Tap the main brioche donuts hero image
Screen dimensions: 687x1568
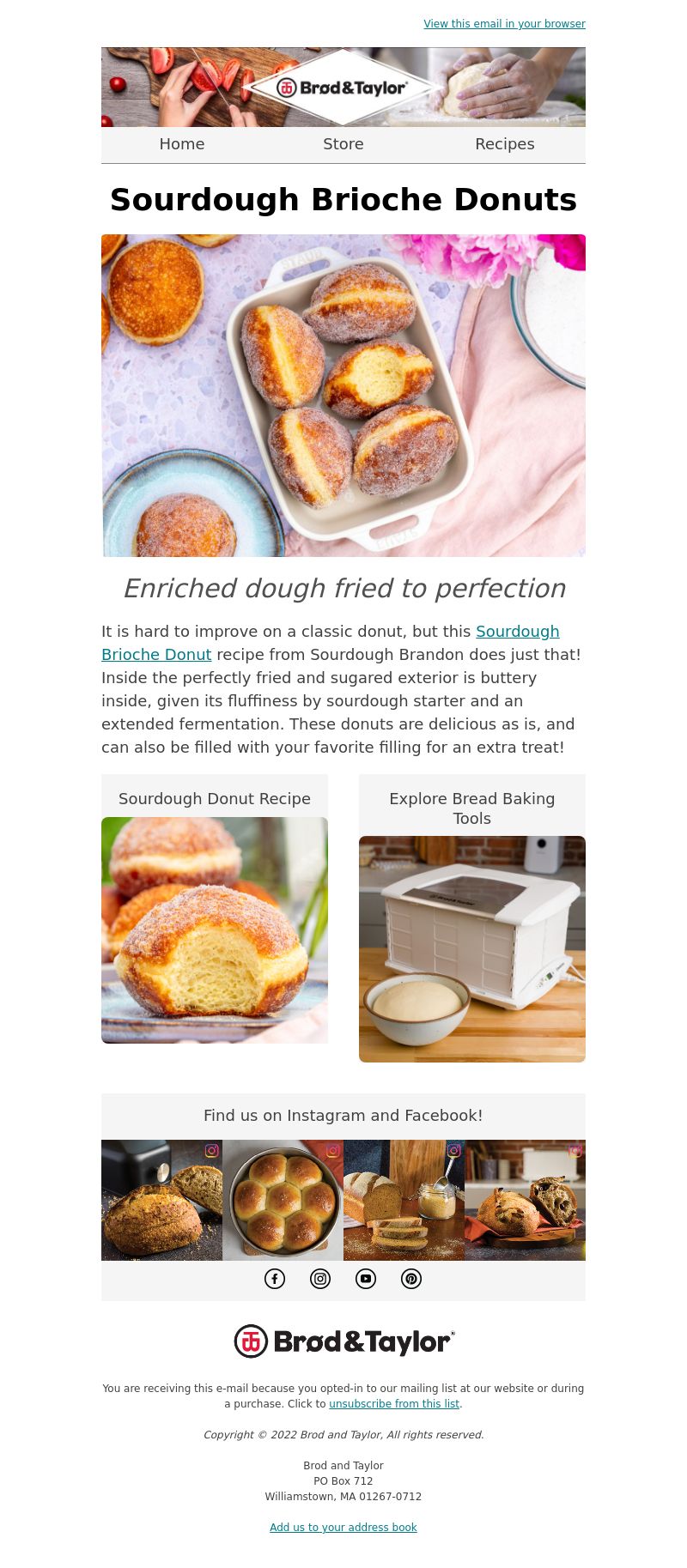pos(343,396)
